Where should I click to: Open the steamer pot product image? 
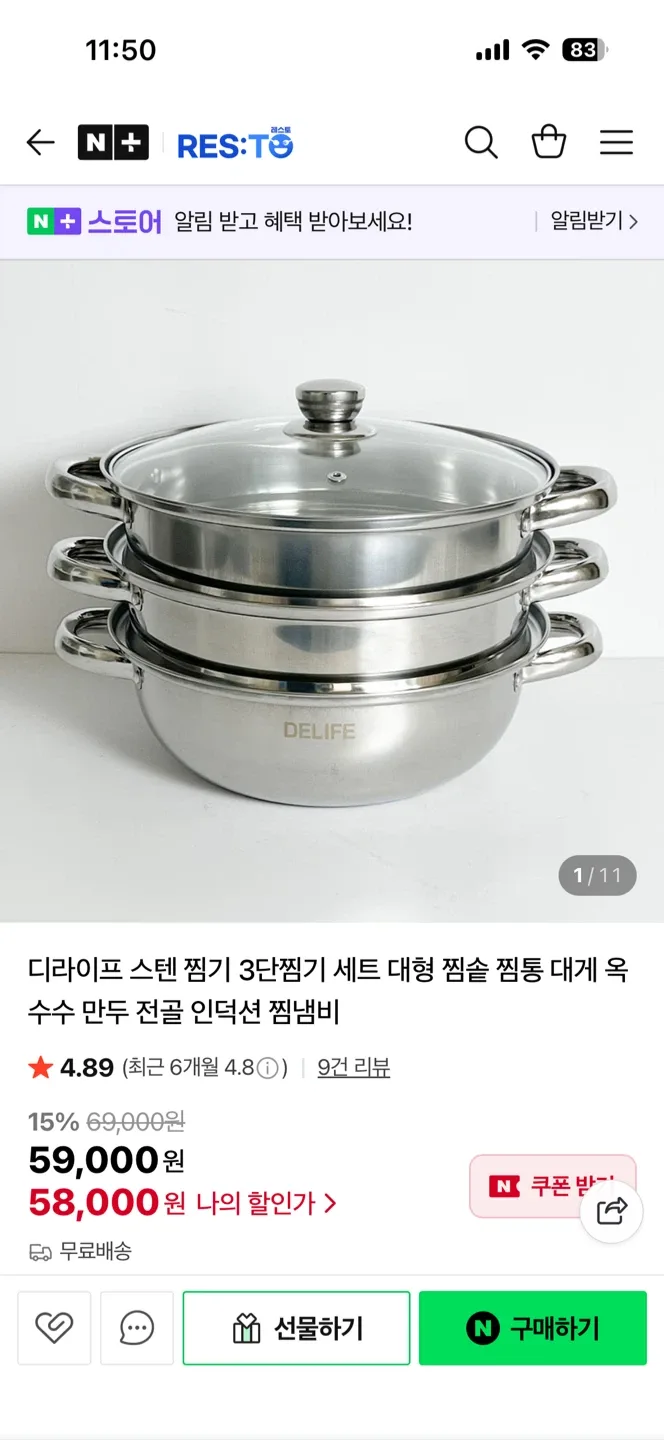[x=332, y=590]
